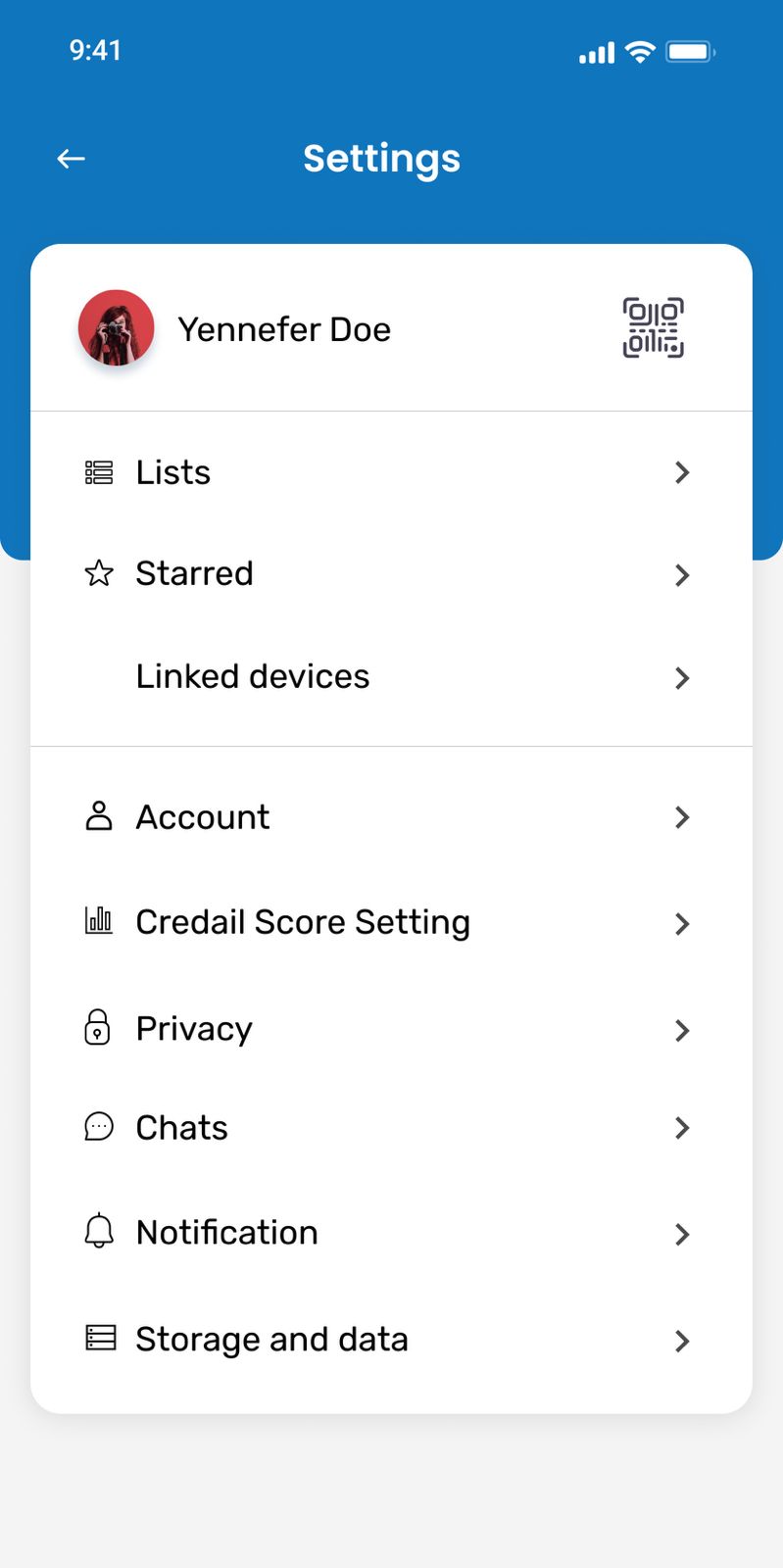Open Chats settings
Image resolution: width=783 pixels, height=1568 pixels.
tap(390, 1128)
